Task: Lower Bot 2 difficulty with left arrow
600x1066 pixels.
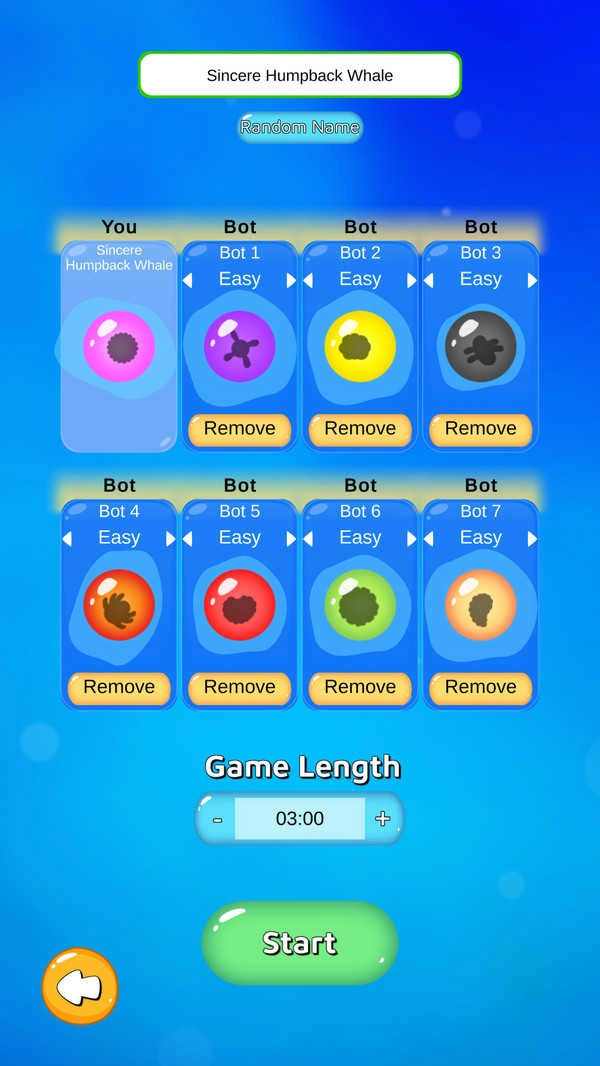Action: click(x=308, y=281)
